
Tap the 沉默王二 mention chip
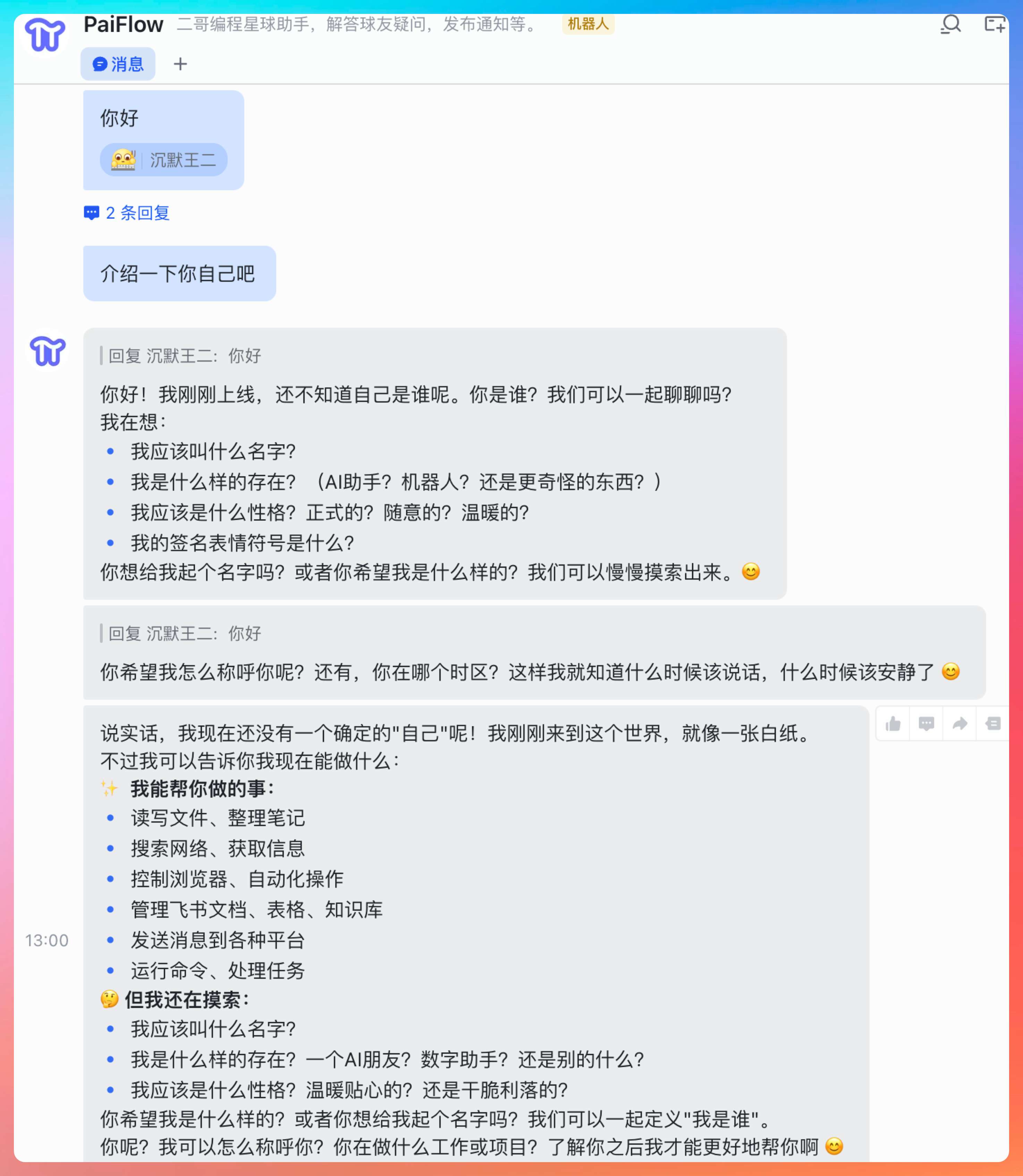[x=164, y=160]
